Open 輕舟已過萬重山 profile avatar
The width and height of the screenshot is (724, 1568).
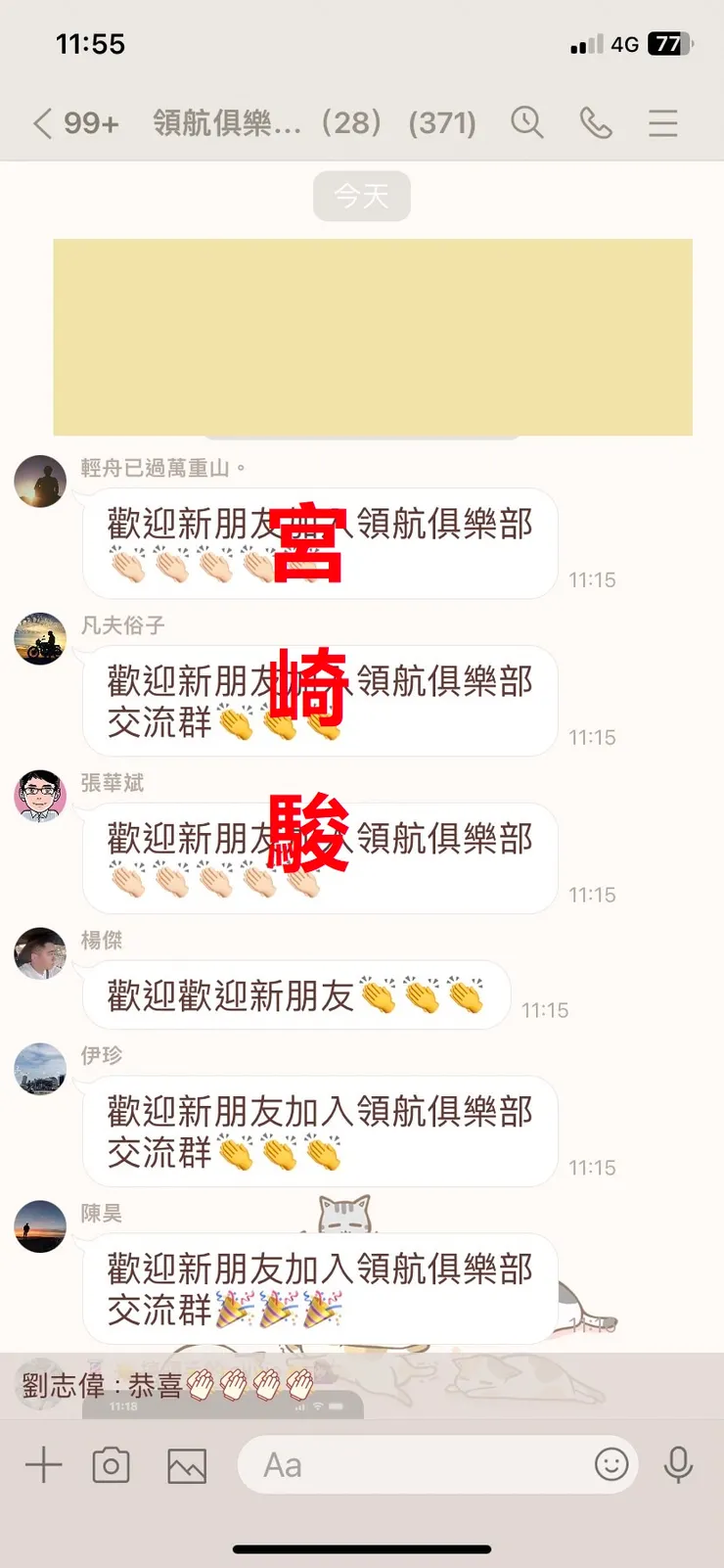(39, 482)
